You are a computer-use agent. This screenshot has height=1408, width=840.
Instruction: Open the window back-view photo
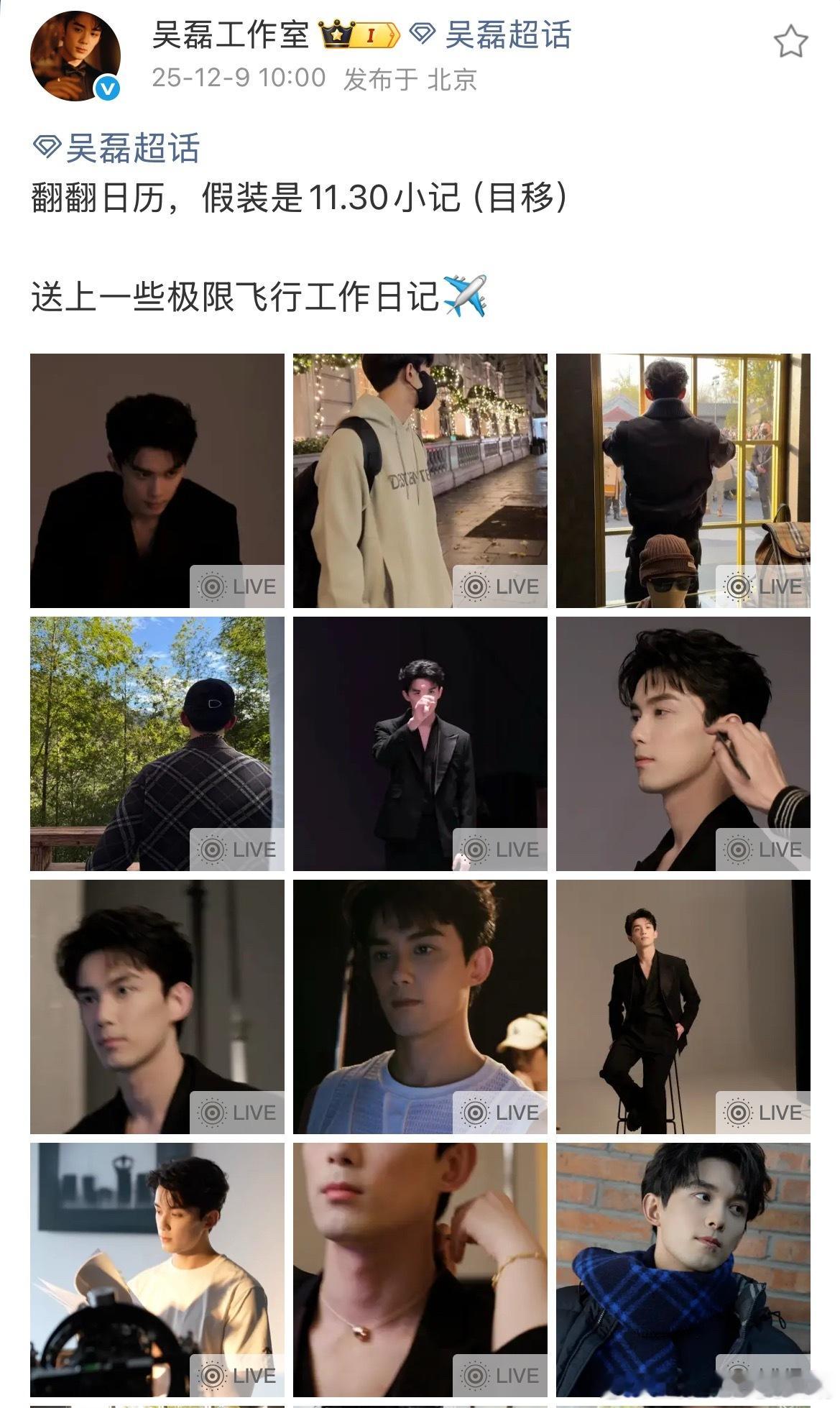685,478
